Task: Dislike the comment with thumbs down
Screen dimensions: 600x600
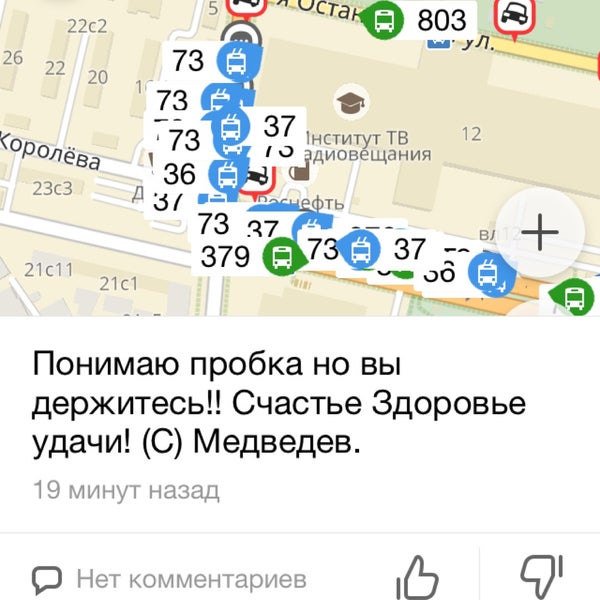Action: coord(542,576)
